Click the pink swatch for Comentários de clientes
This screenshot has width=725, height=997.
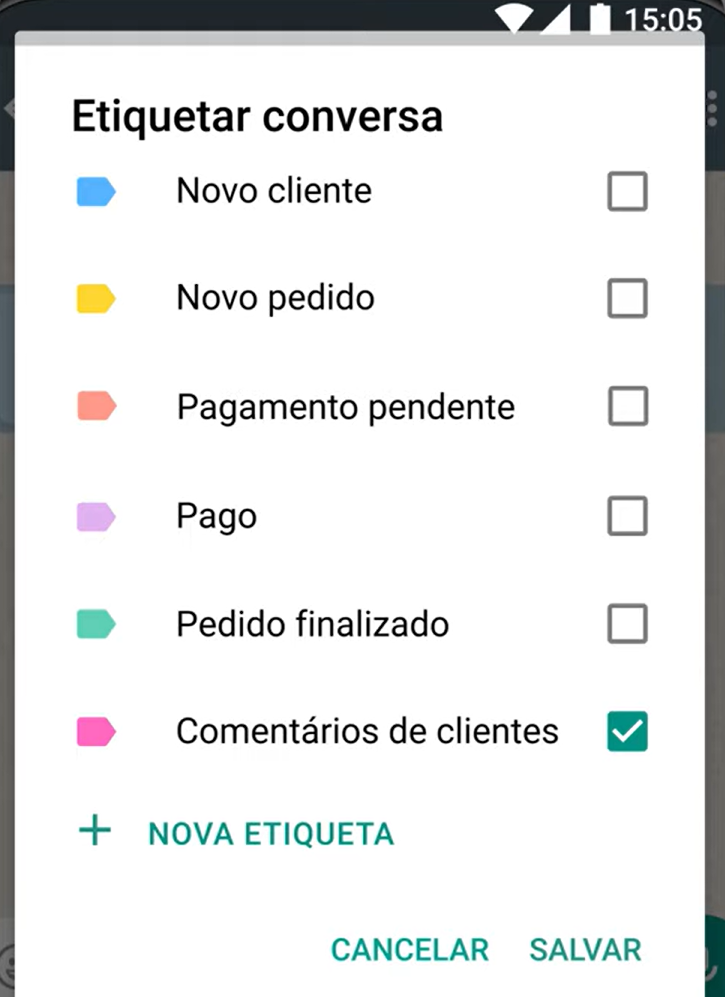pos(96,731)
